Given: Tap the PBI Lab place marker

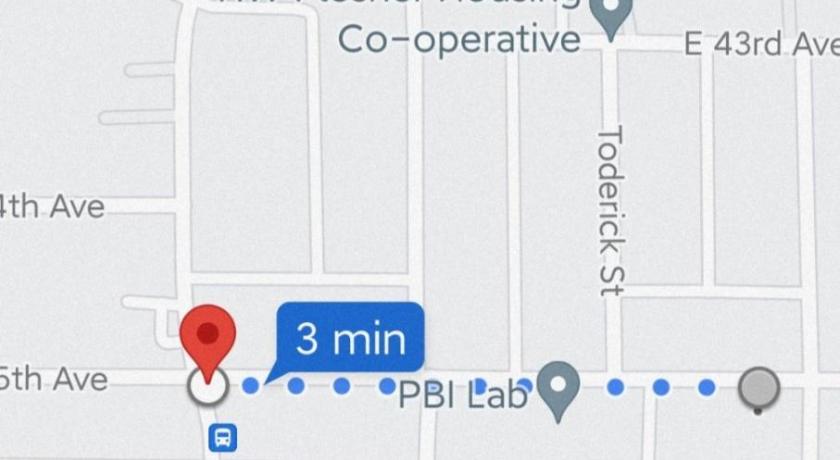Looking at the screenshot, I should 559,385.
